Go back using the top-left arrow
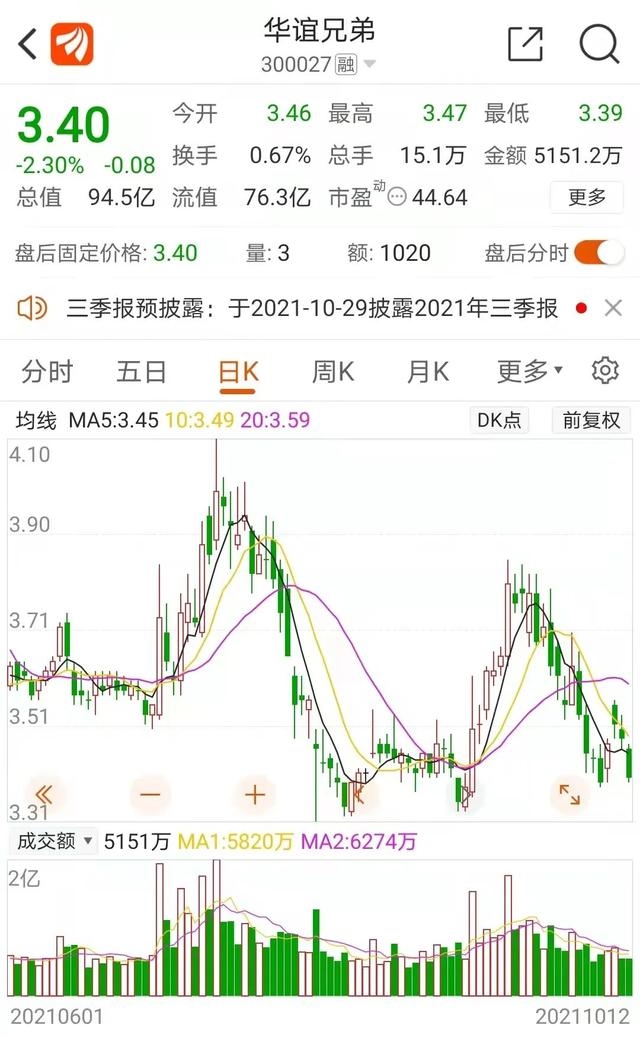 [x=28, y=45]
